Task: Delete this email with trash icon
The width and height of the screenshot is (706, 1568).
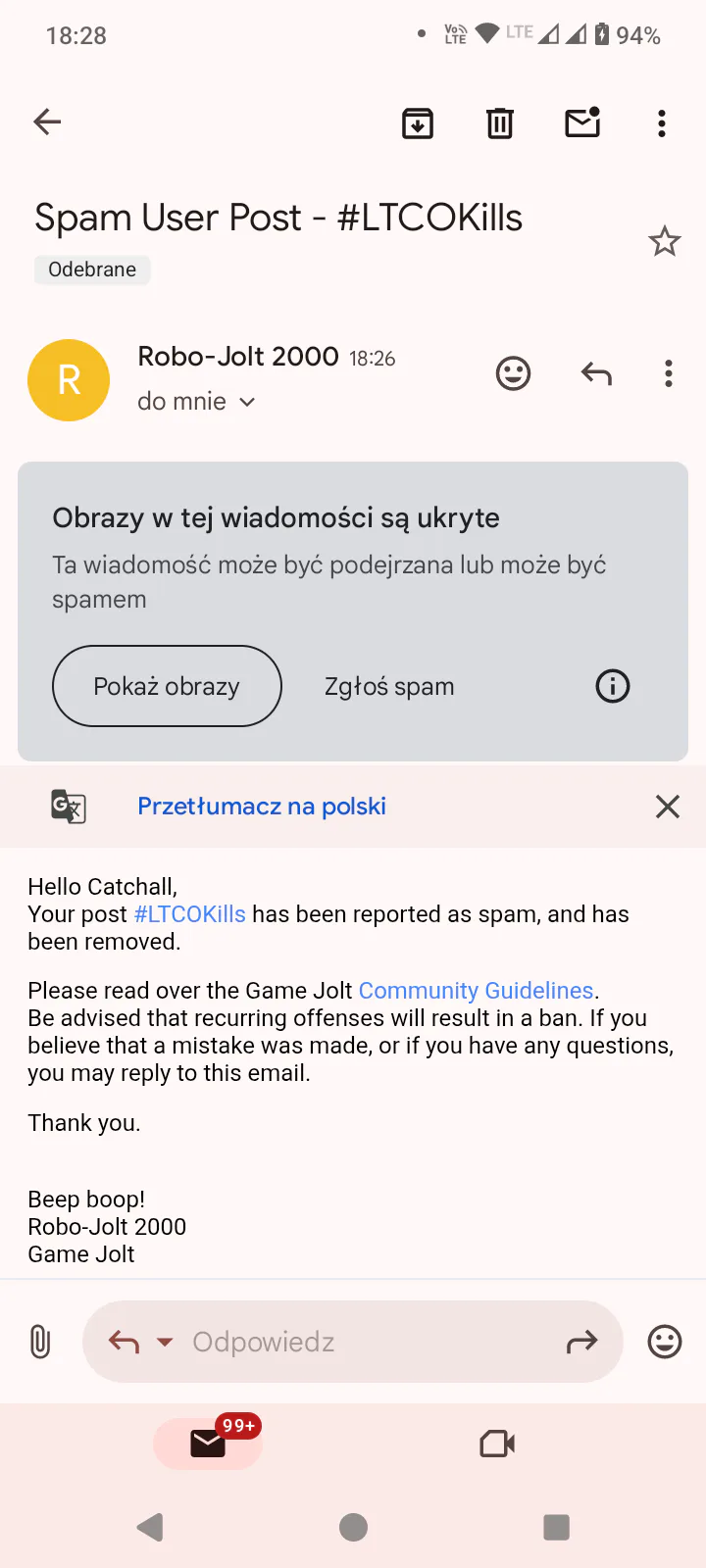Action: point(500,123)
